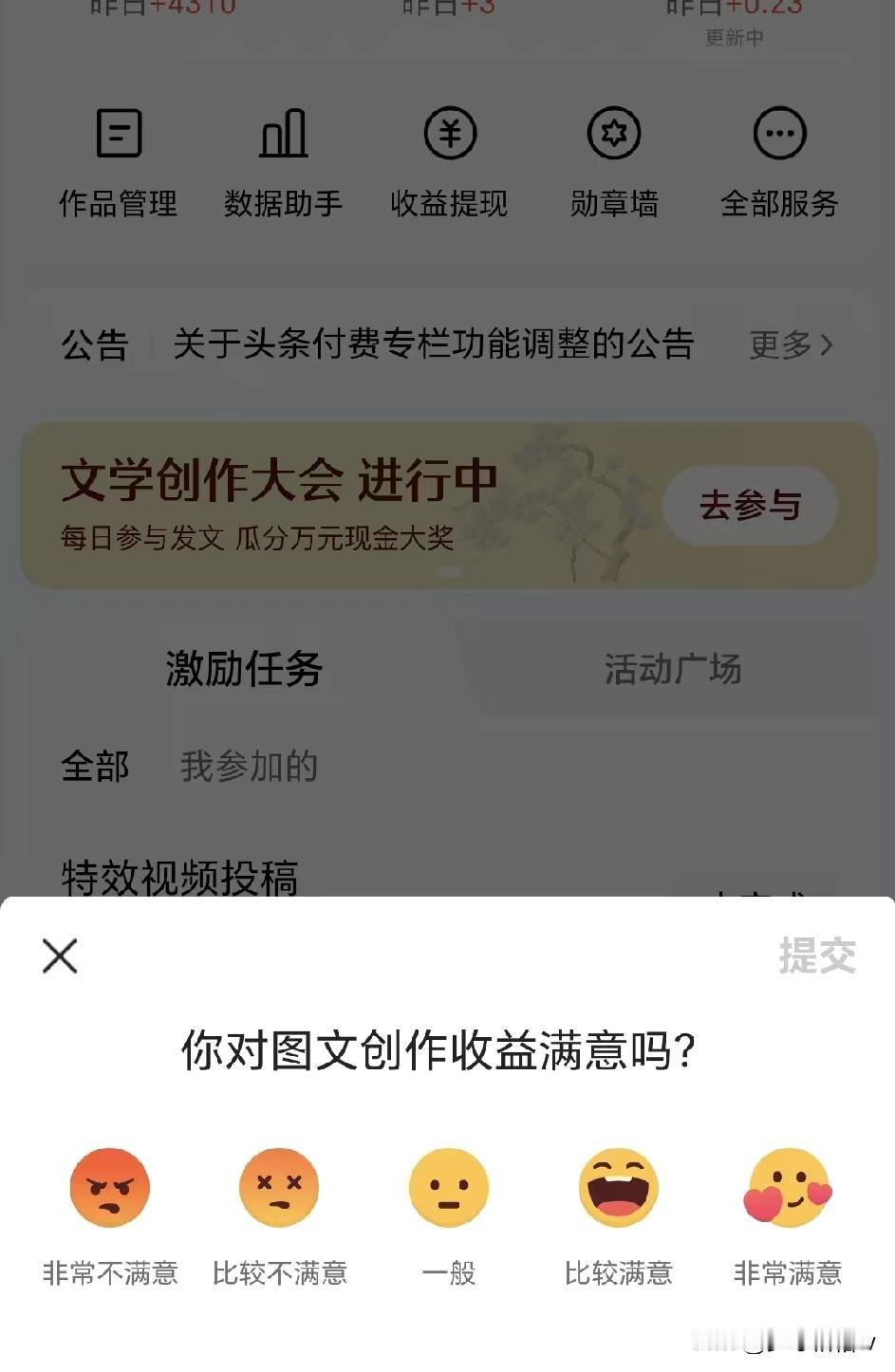Tap the 去参与 button
895x1372 pixels.
[x=749, y=506]
